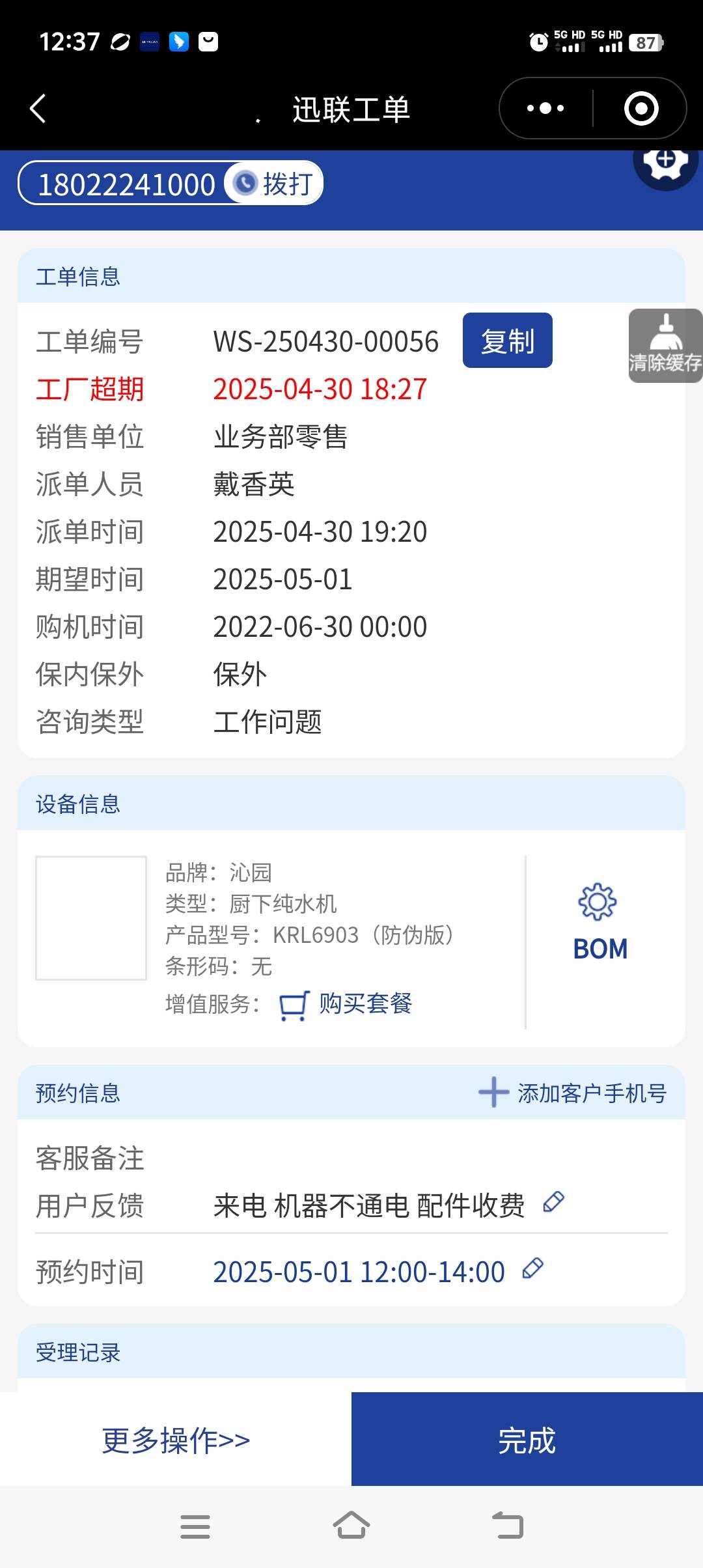Open the device image thumbnail
703x1568 pixels.
[x=91, y=918]
